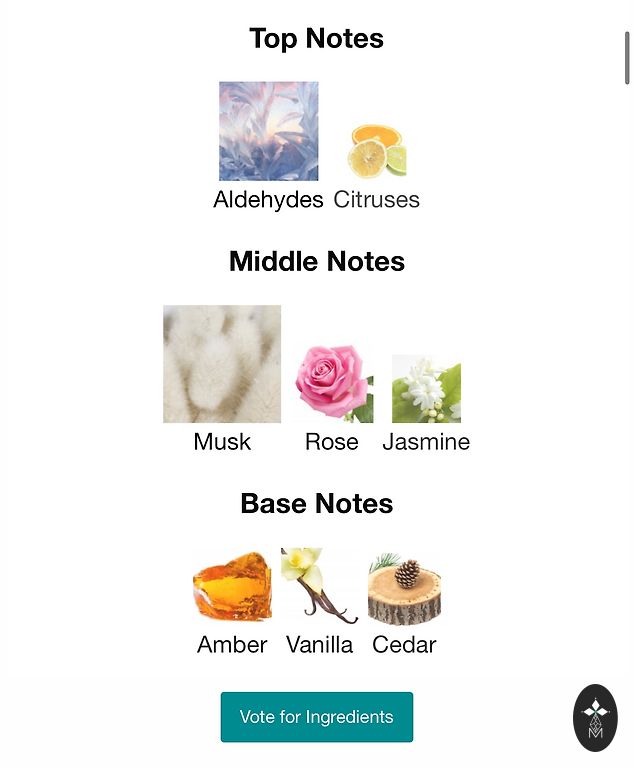View the Musk note details

(x=222, y=364)
